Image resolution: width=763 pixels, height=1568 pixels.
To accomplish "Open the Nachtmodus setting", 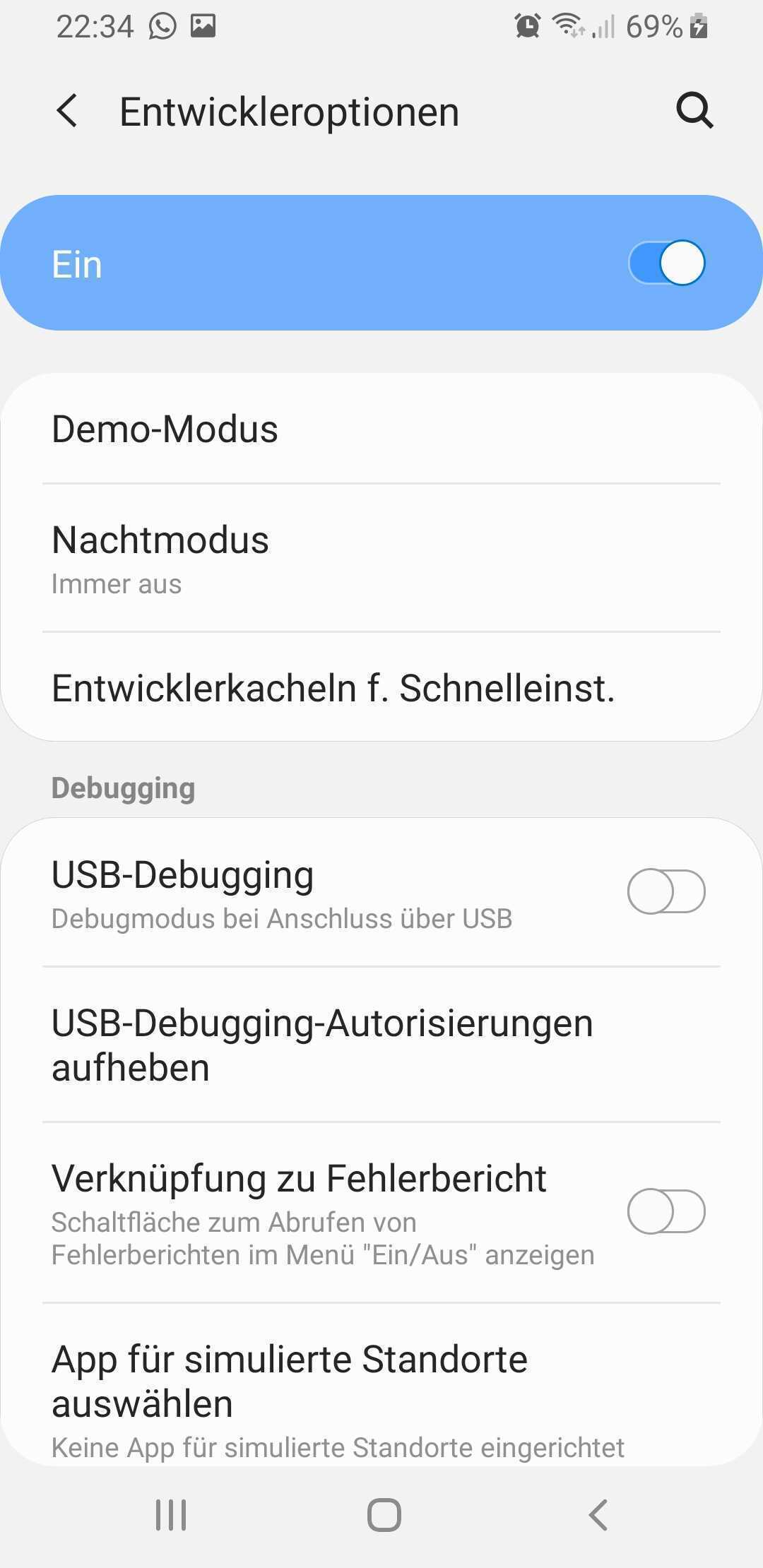I will pyautogui.click(x=381, y=558).
